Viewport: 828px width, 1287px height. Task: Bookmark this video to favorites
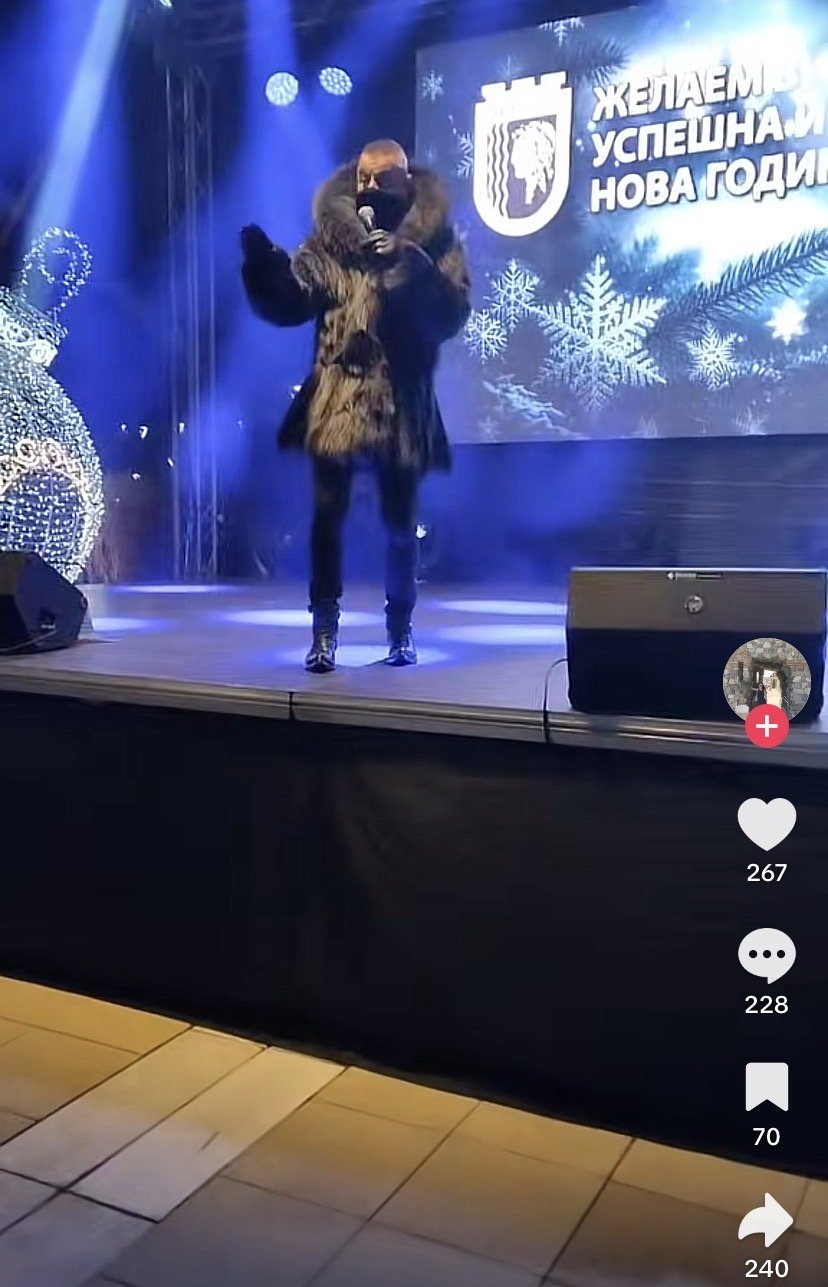pyautogui.click(x=767, y=1087)
